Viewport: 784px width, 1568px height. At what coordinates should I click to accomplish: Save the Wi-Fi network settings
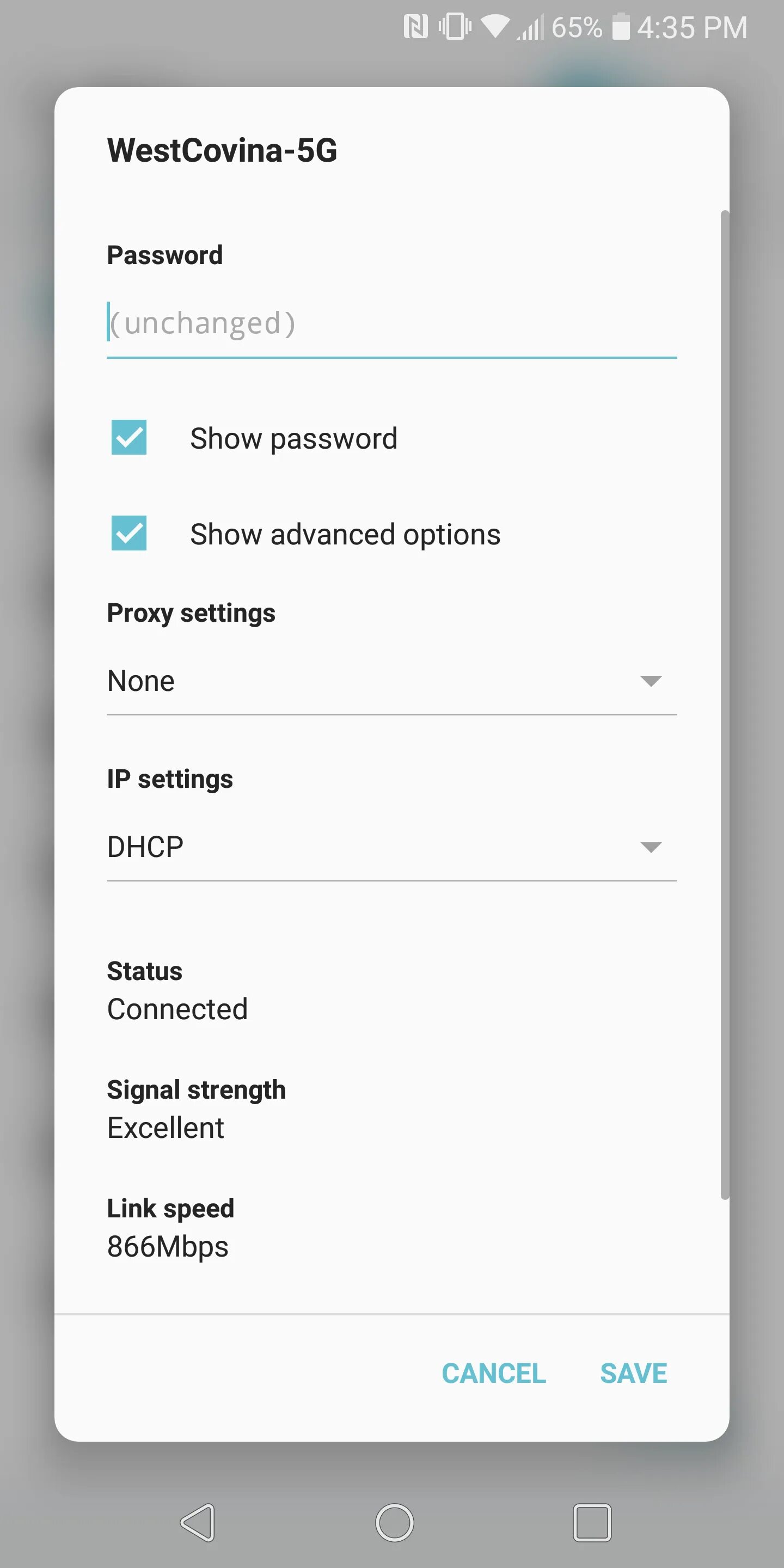[x=634, y=1373]
